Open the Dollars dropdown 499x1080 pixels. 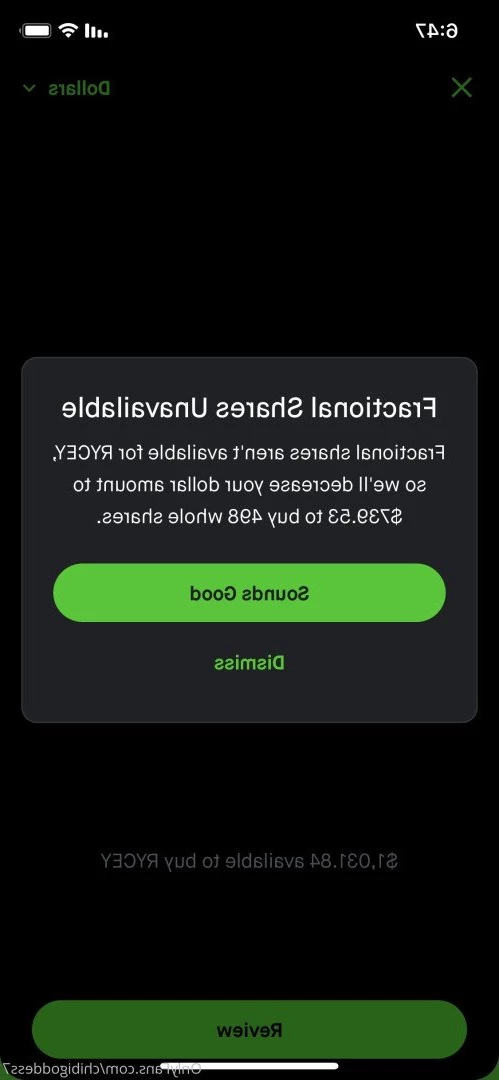click(67, 88)
